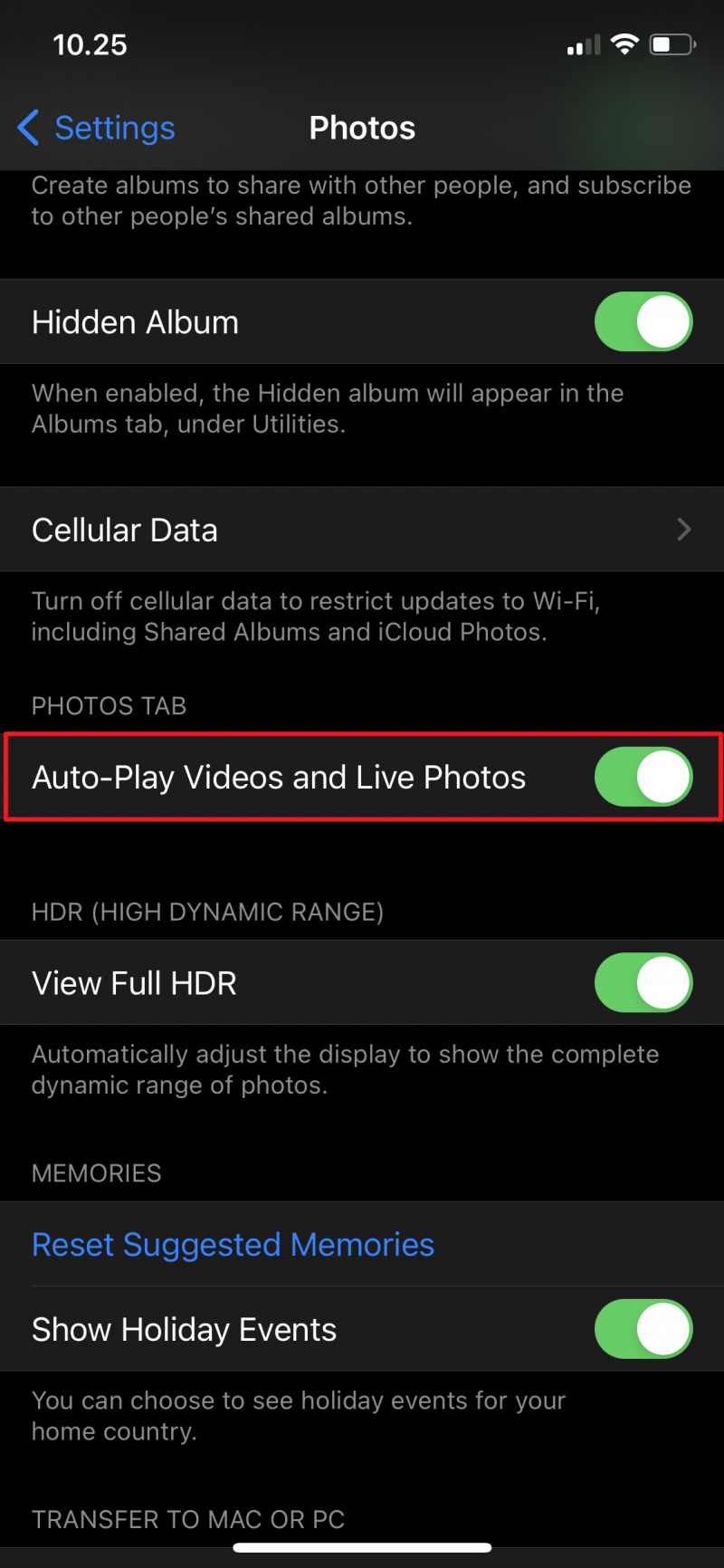
Task: Toggle the Hidden Album switch
Action: (x=643, y=322)
